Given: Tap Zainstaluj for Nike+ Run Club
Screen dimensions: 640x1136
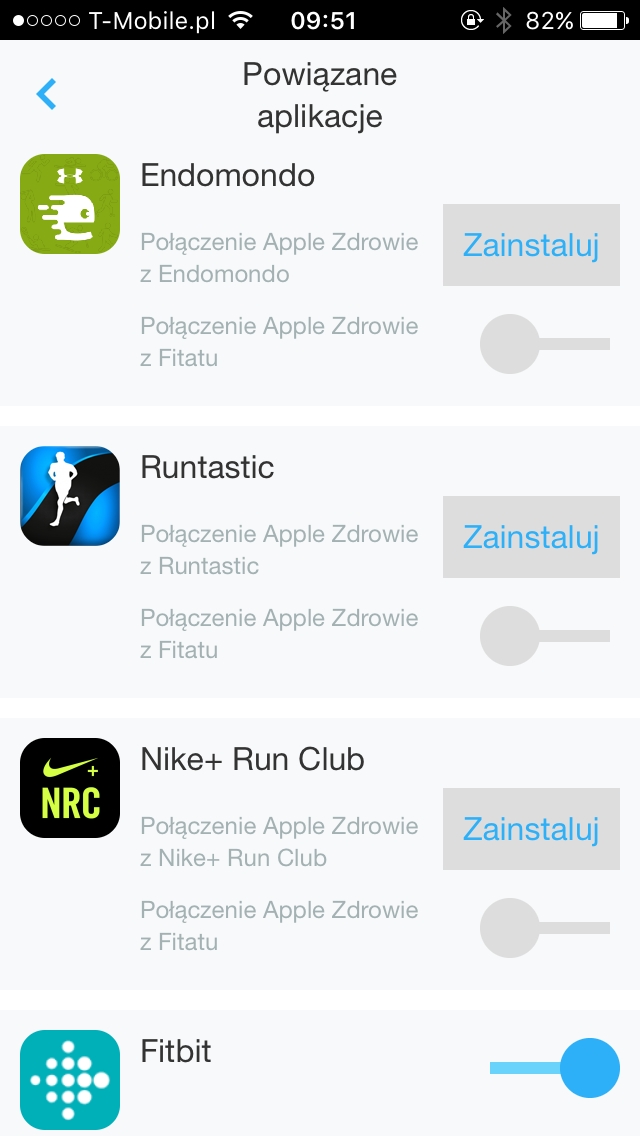Looking at the screenshot, I should point(531,829).
